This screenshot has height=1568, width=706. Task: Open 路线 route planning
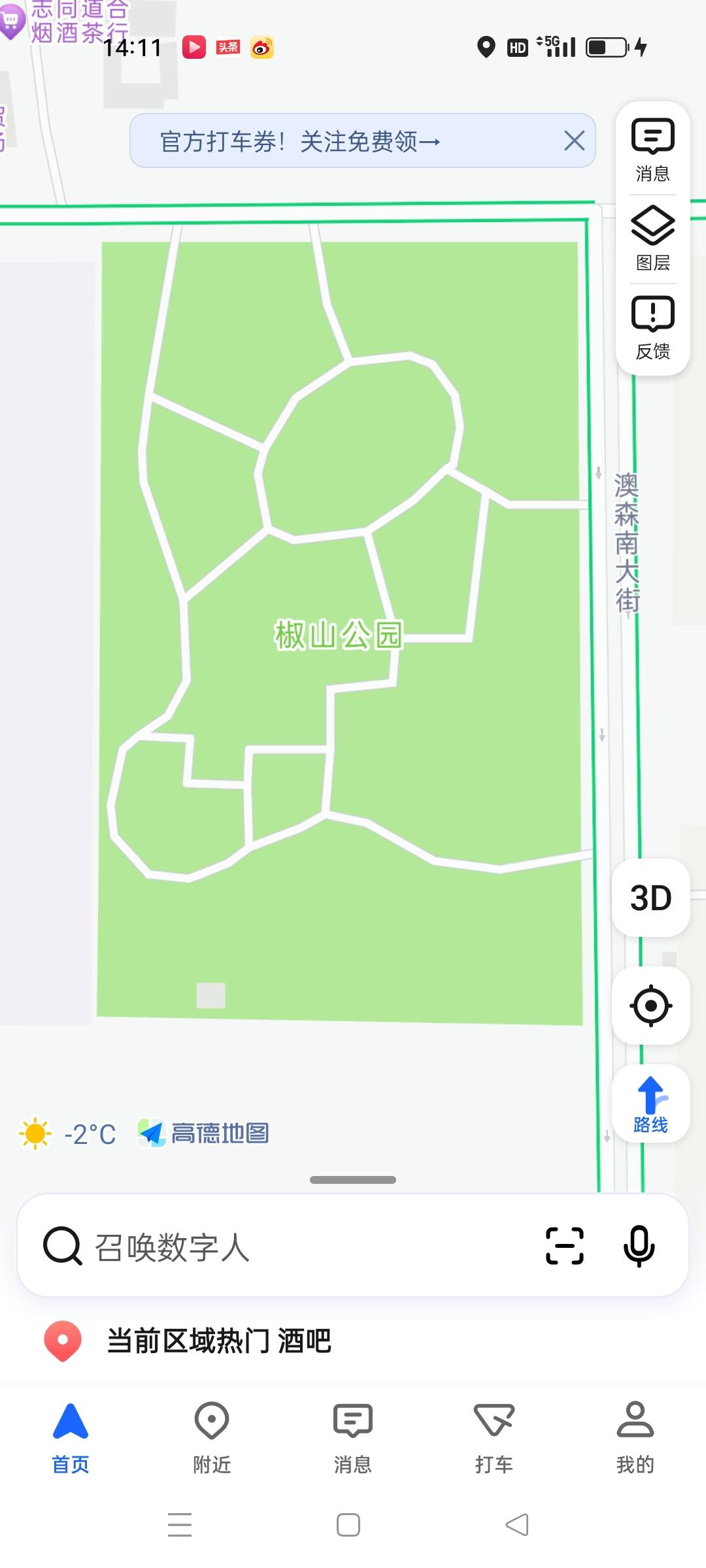(650, 1104)
